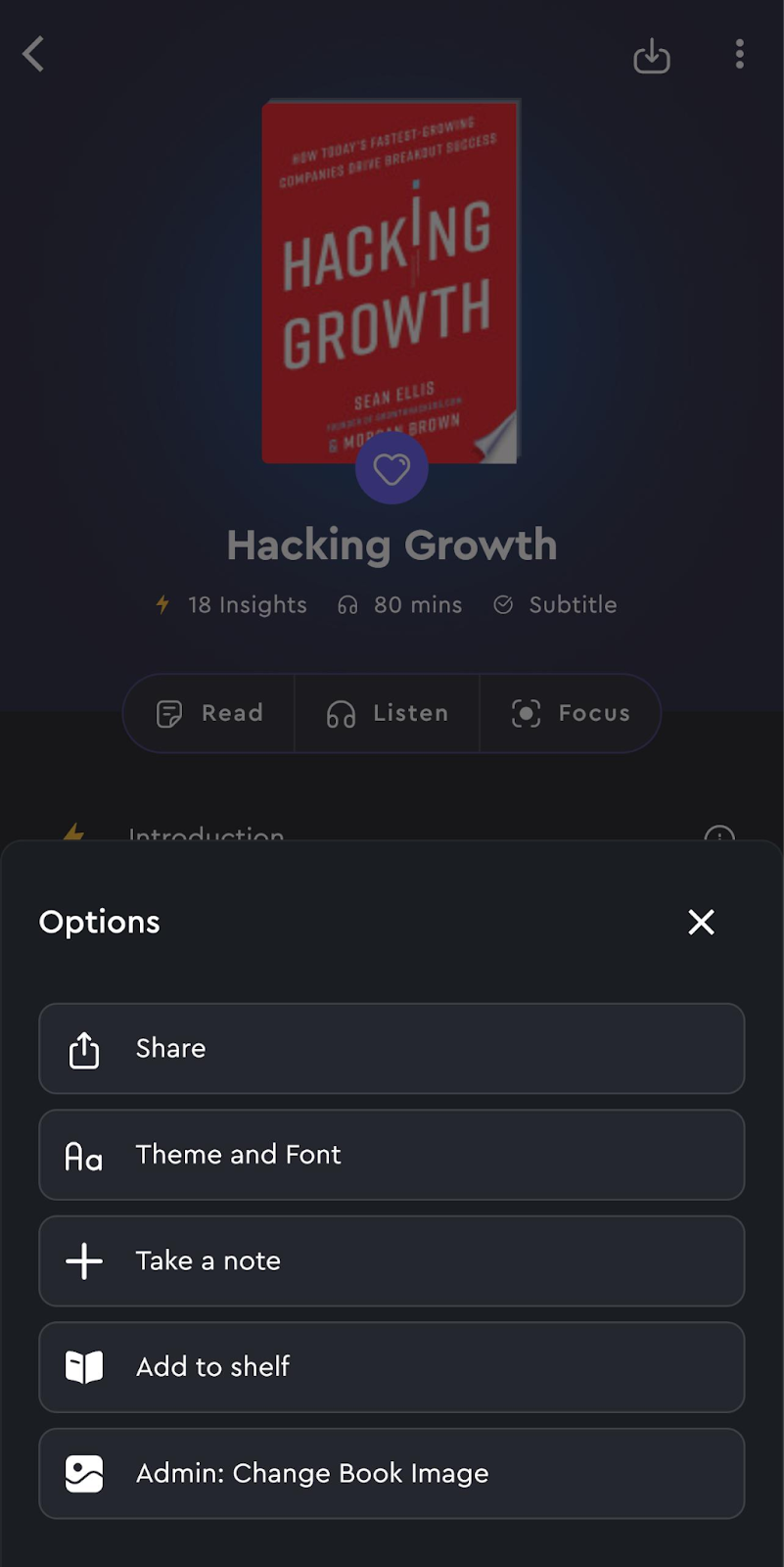Select Admin: Change Book Image

(x=392, y=1473)
